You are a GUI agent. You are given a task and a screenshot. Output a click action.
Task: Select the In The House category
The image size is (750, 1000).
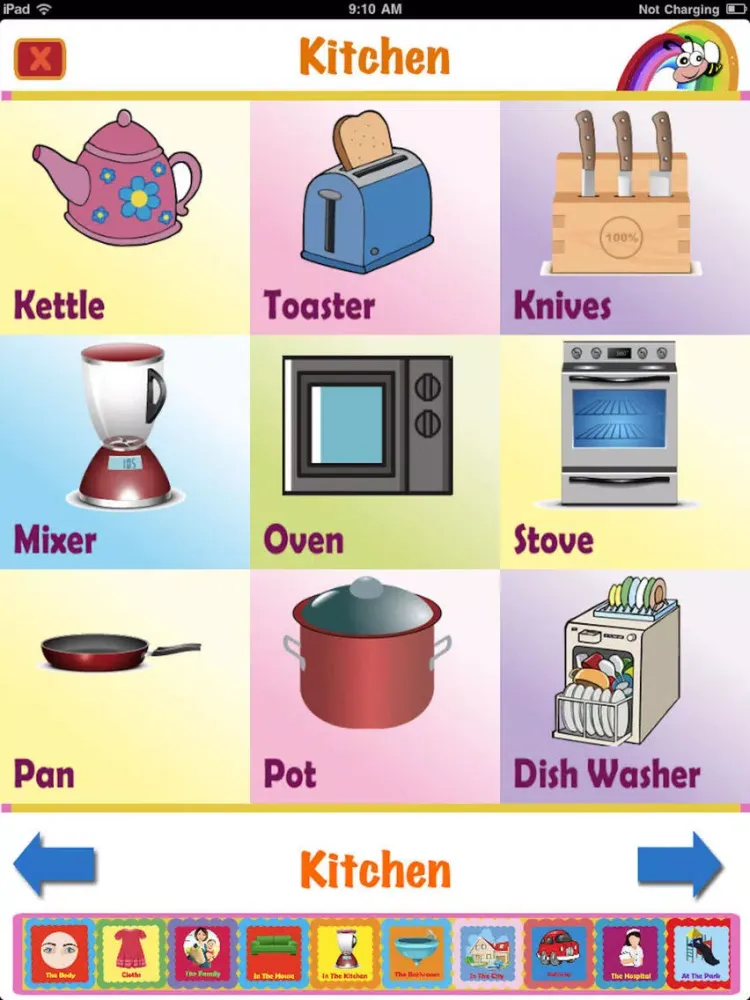pos(274,953)
